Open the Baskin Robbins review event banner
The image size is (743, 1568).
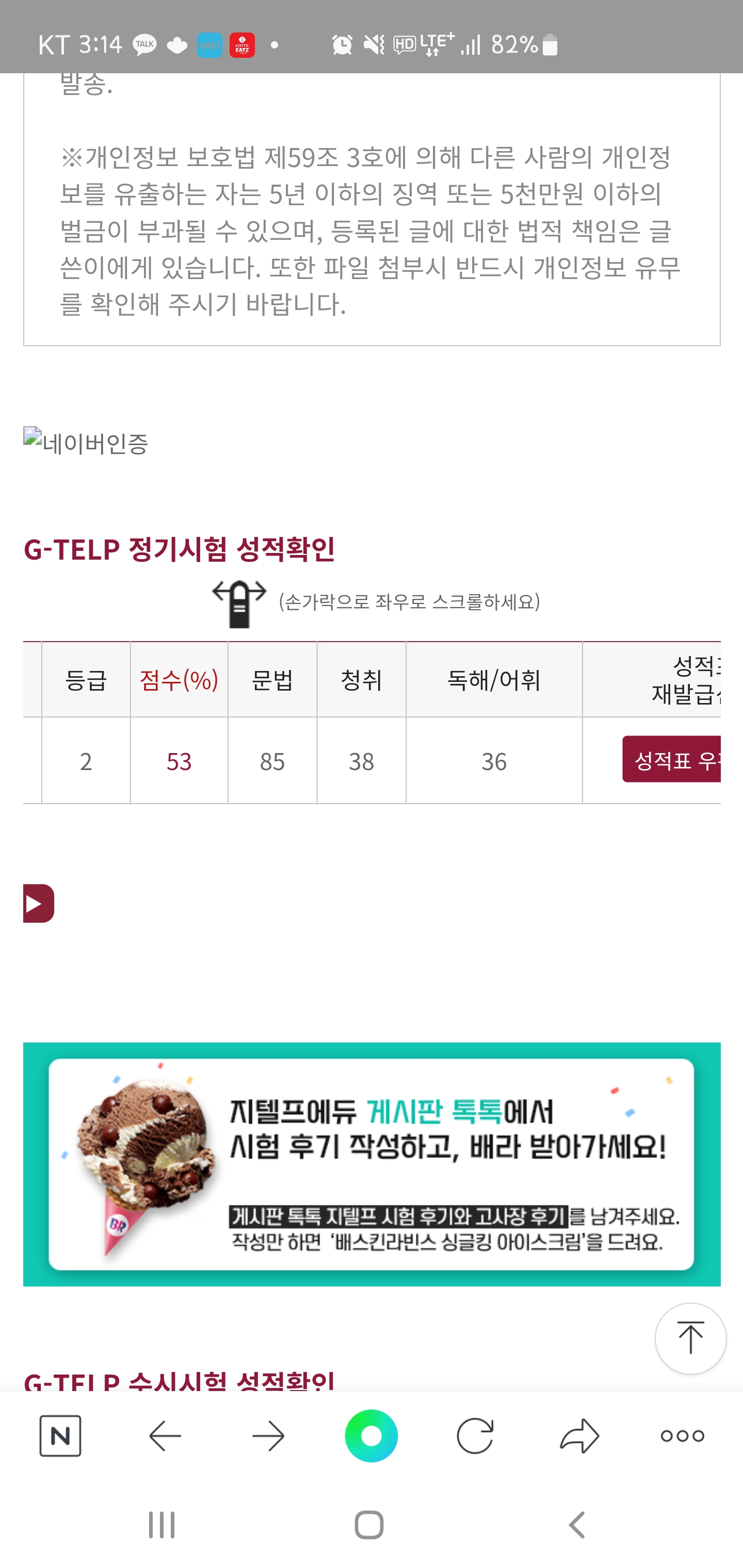click(x=372, y=1163)
